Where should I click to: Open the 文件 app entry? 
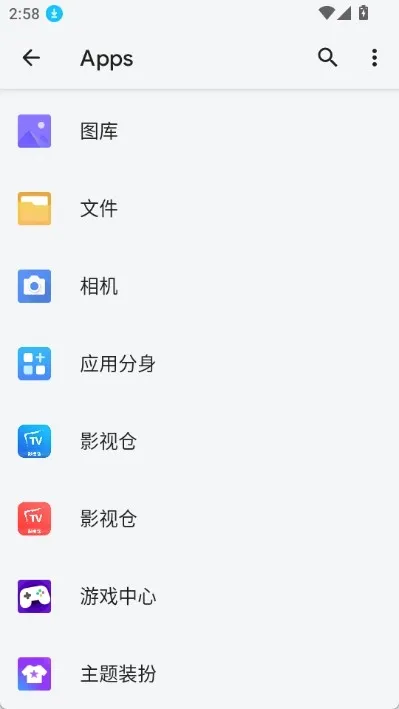[200, 208]
